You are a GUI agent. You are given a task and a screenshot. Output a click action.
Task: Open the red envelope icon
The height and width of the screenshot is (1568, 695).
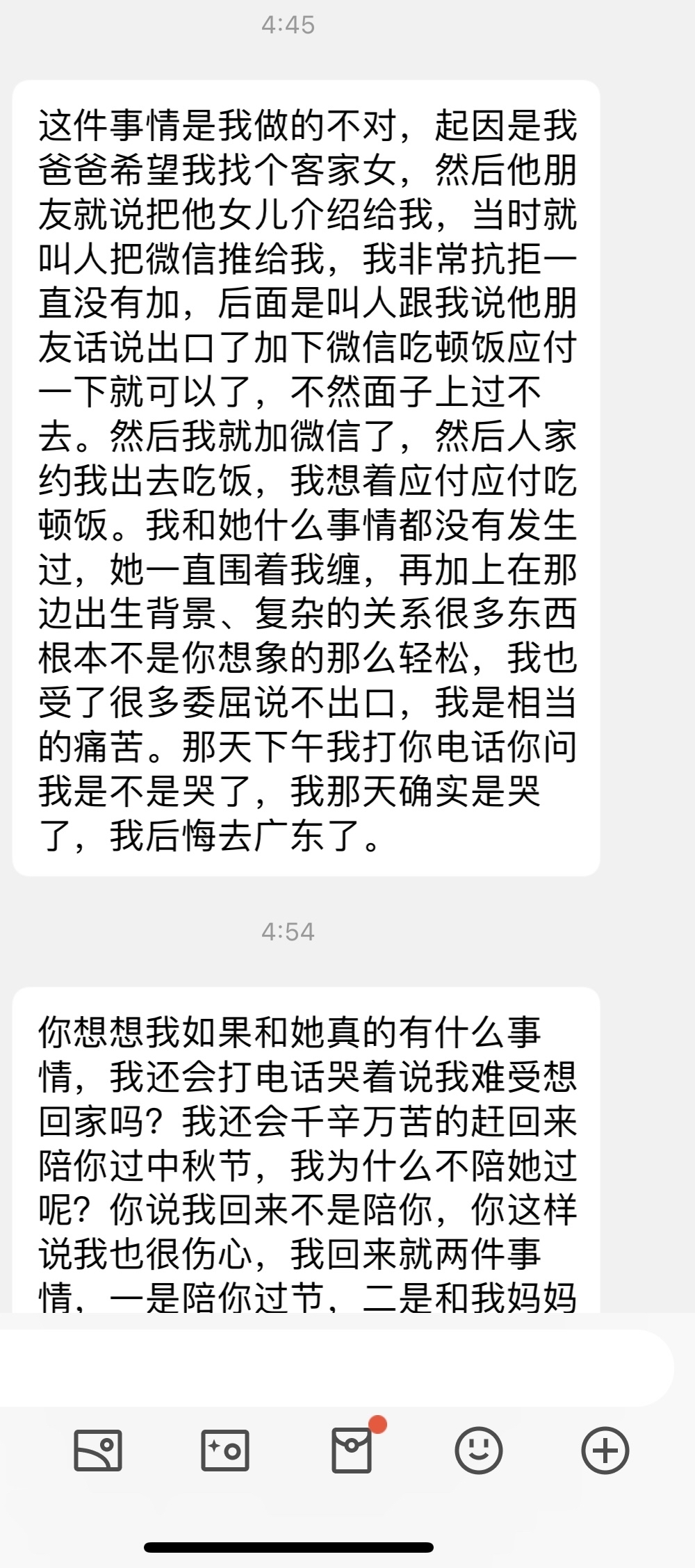pyautogui.click(x=352, y=1450)
